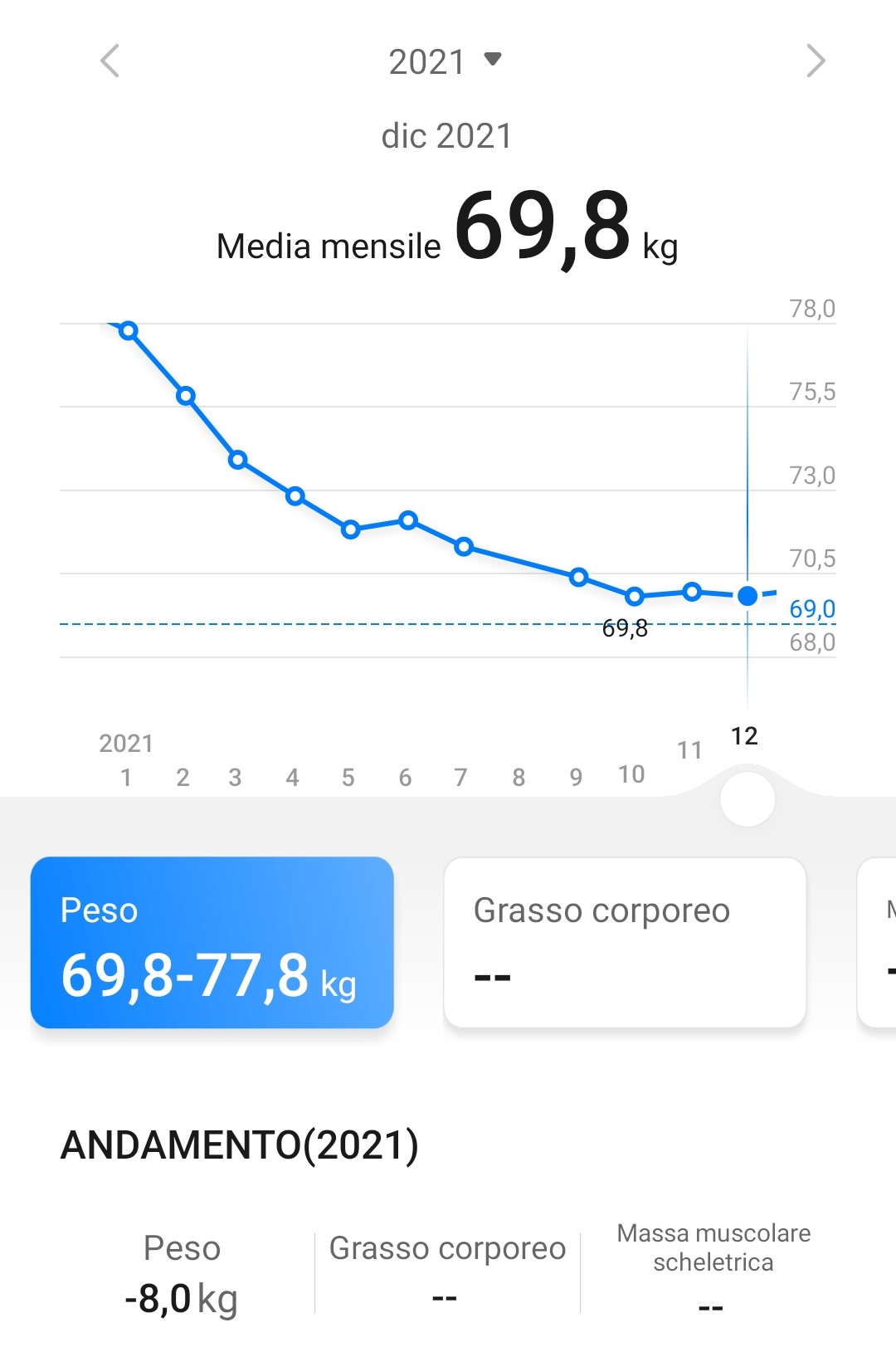Select month 1 on the chart

pyautogui.click(x=126, y=778)
